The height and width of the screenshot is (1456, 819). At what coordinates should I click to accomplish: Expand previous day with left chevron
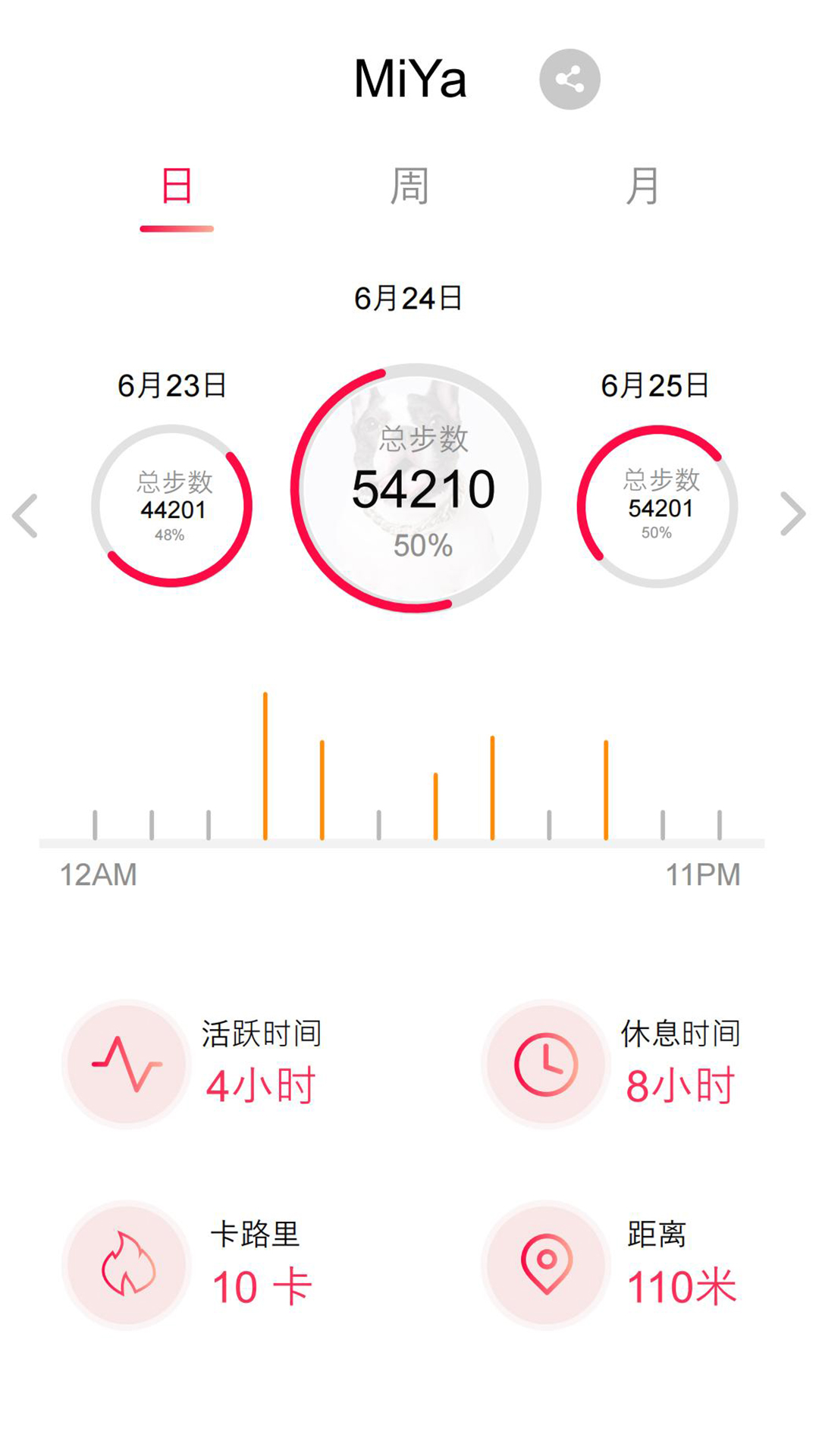tap(23, 514)
